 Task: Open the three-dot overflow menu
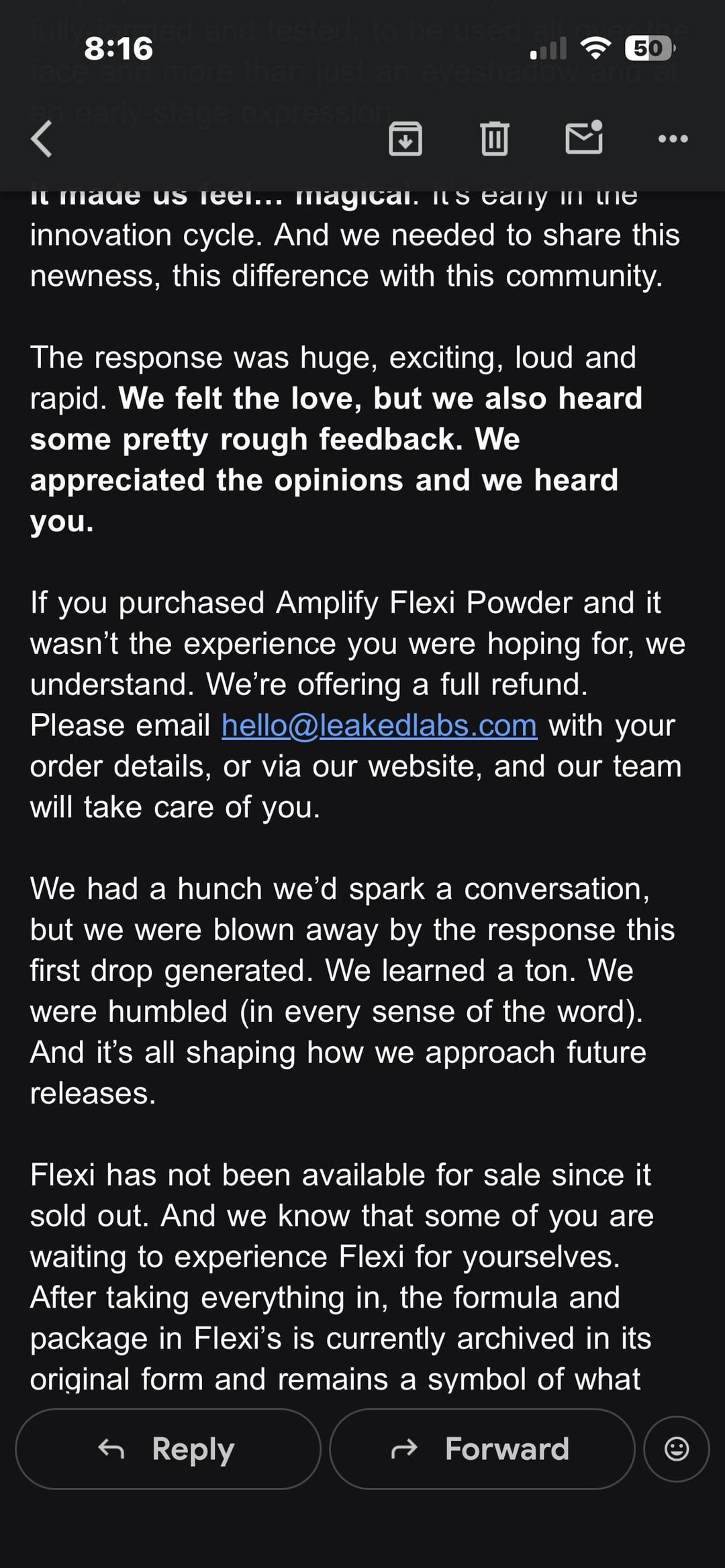[673, 139]
